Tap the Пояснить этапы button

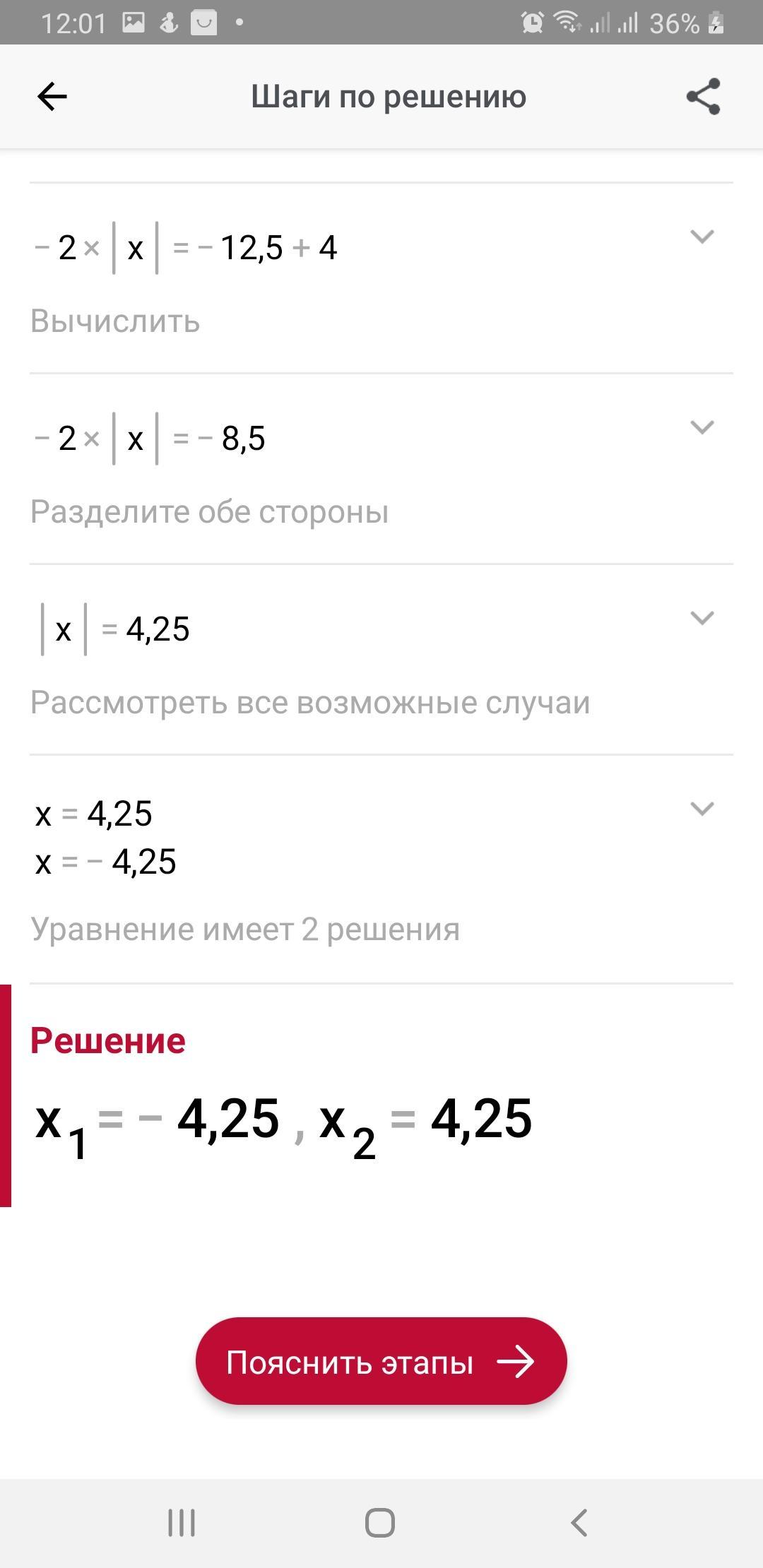381,1362
